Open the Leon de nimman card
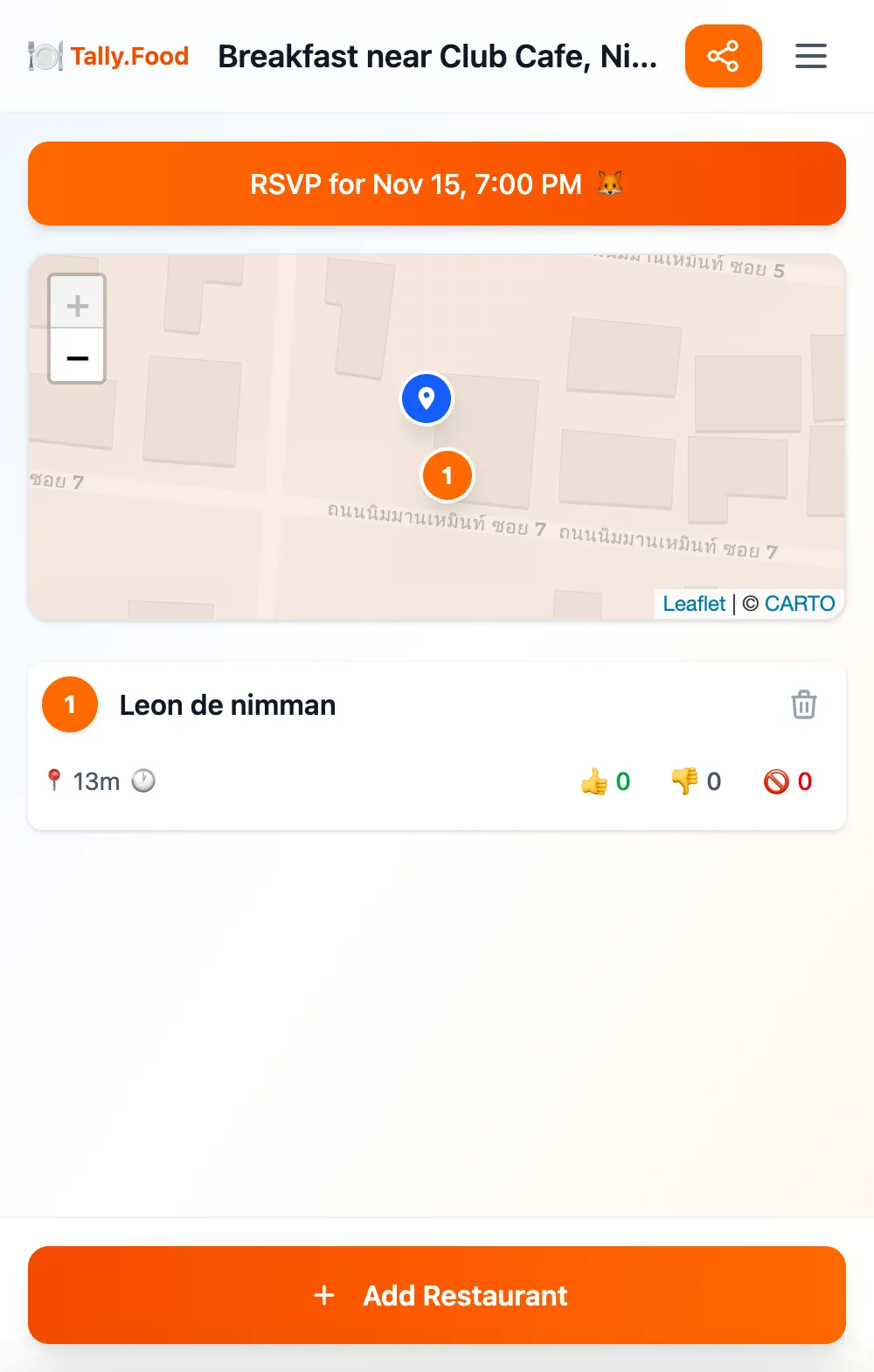874x1372 pixels. [x=227, y=705]
